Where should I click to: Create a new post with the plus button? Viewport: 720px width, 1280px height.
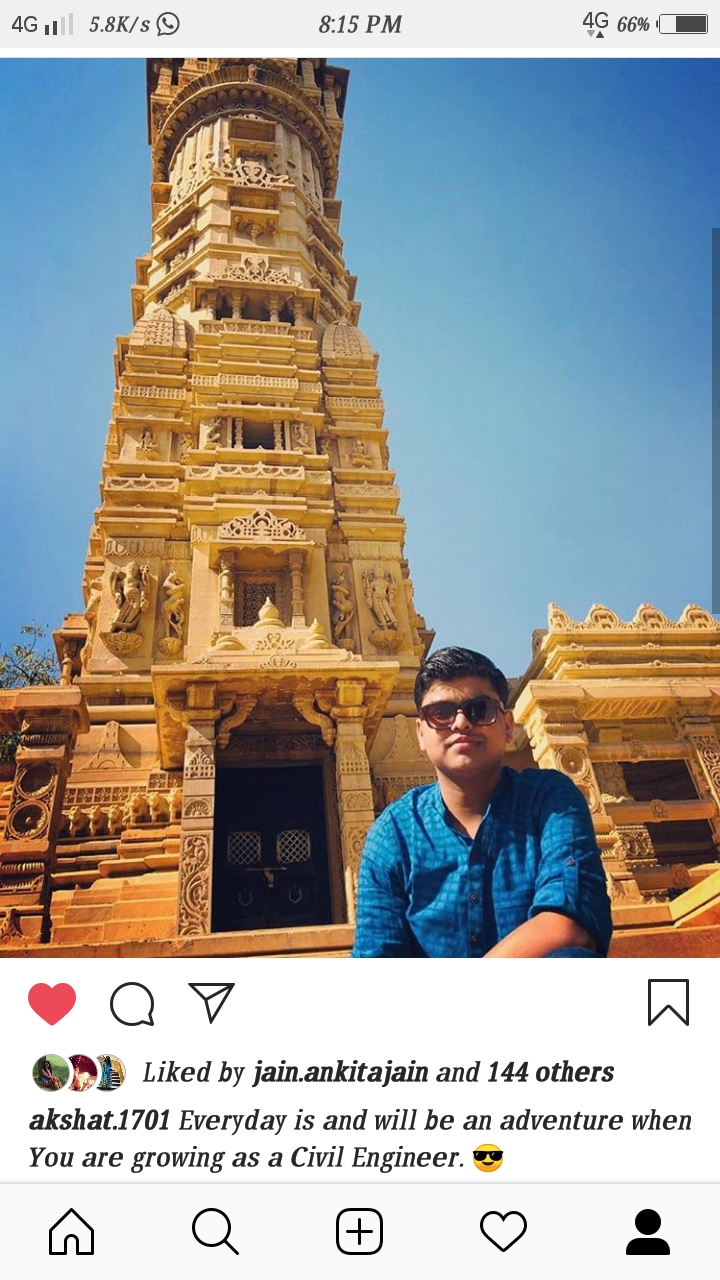tap(359, 1231)
